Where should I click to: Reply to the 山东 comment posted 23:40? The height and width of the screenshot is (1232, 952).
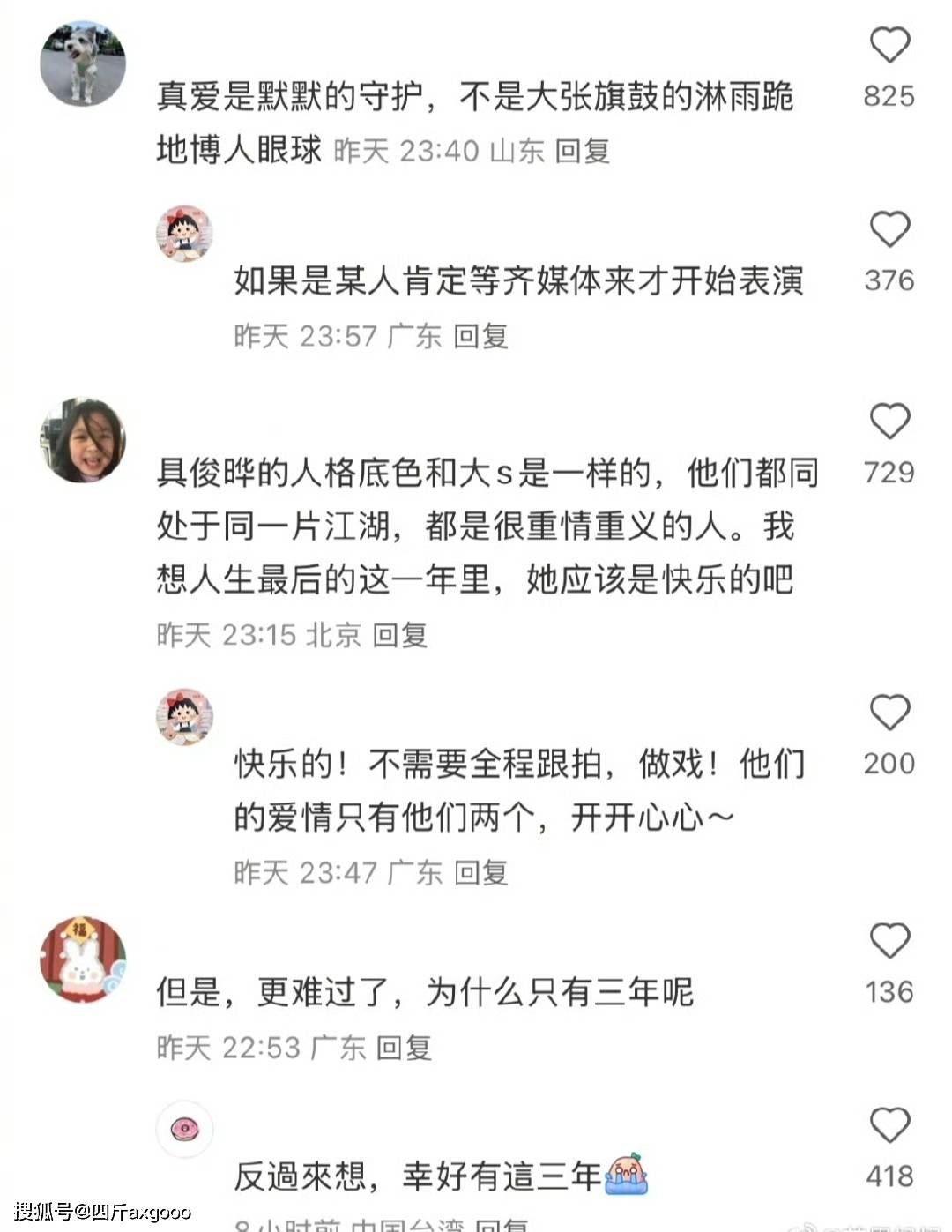582,151
